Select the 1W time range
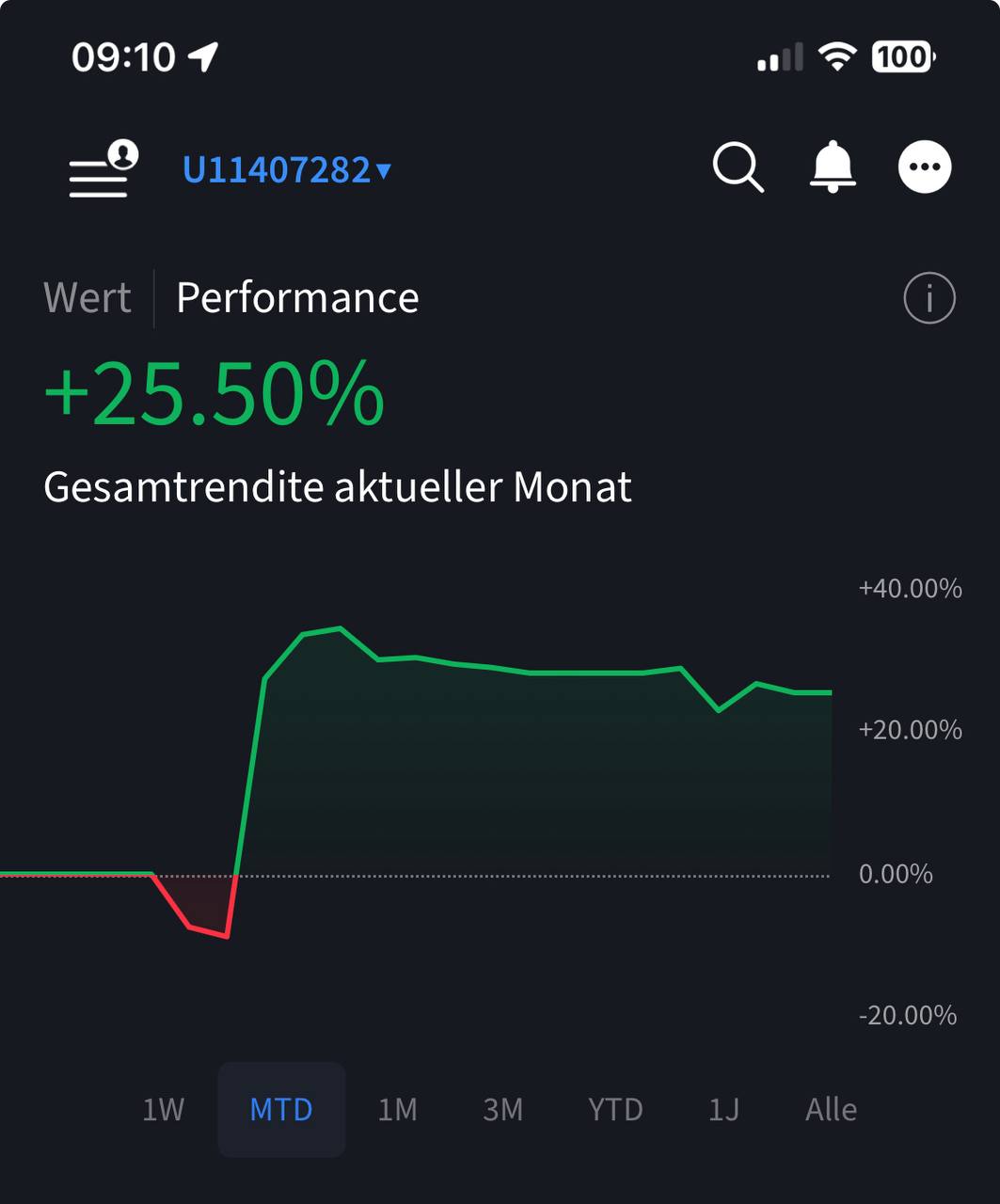Image resolution: width=1000 pixels, height=1204 pixels. (164, 1110)
